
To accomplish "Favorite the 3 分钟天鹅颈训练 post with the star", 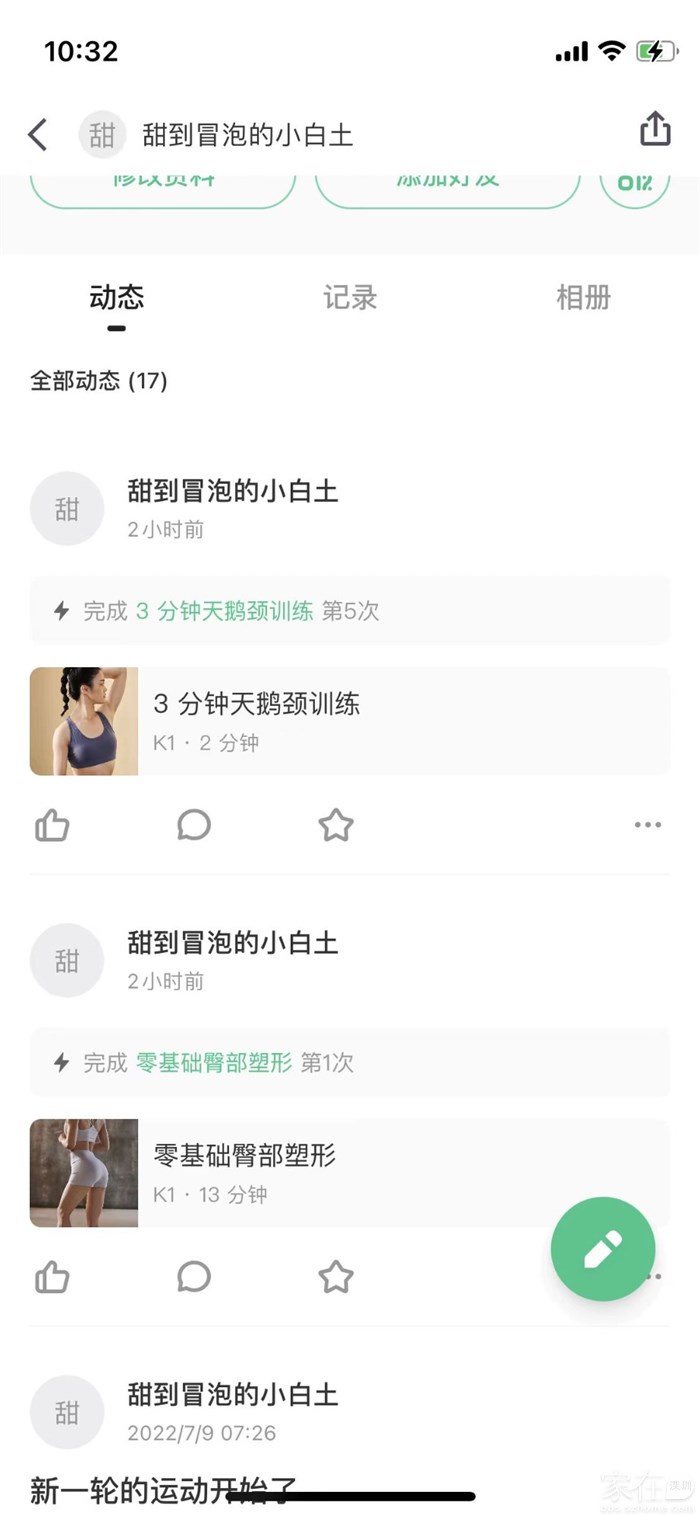I will tap(336, 825).
